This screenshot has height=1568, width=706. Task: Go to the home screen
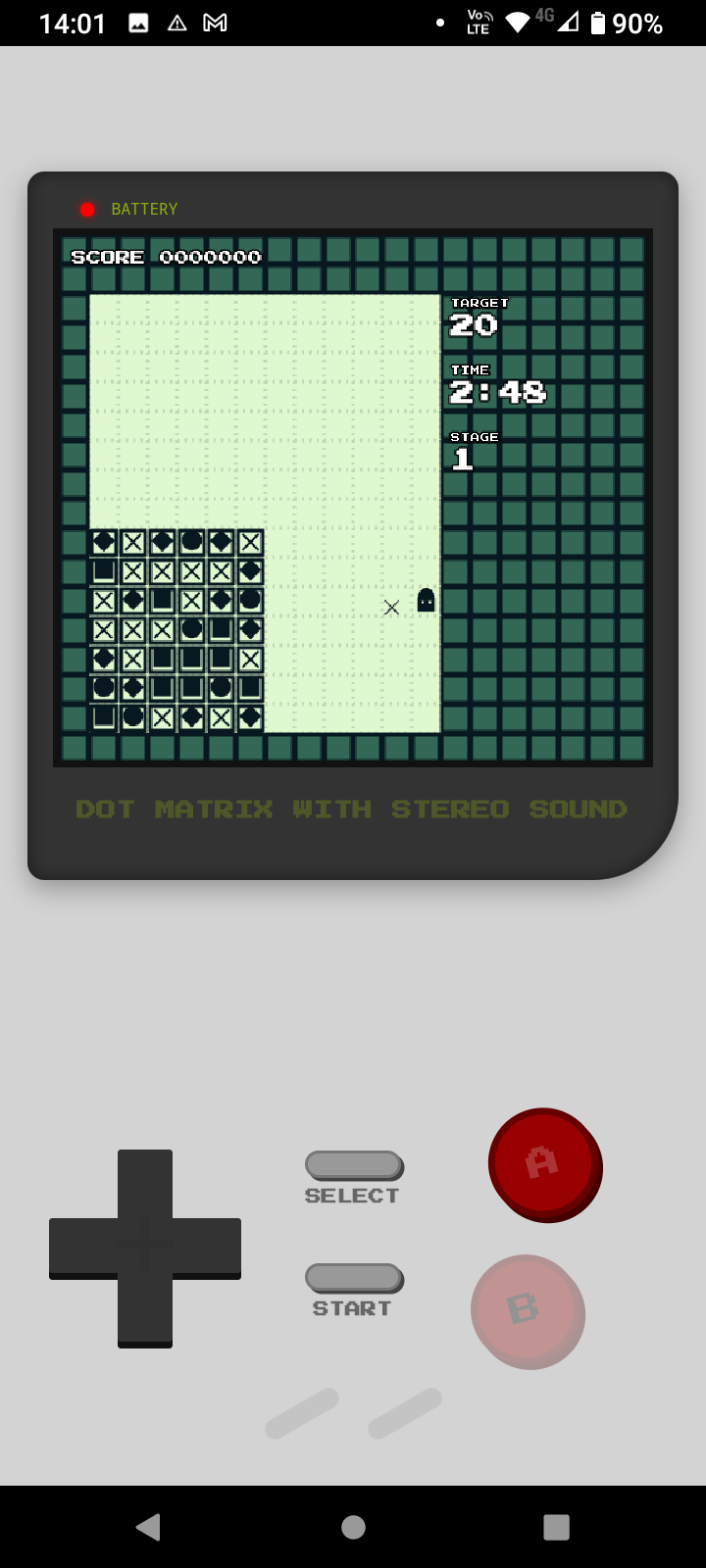[x=353, y=1527]
